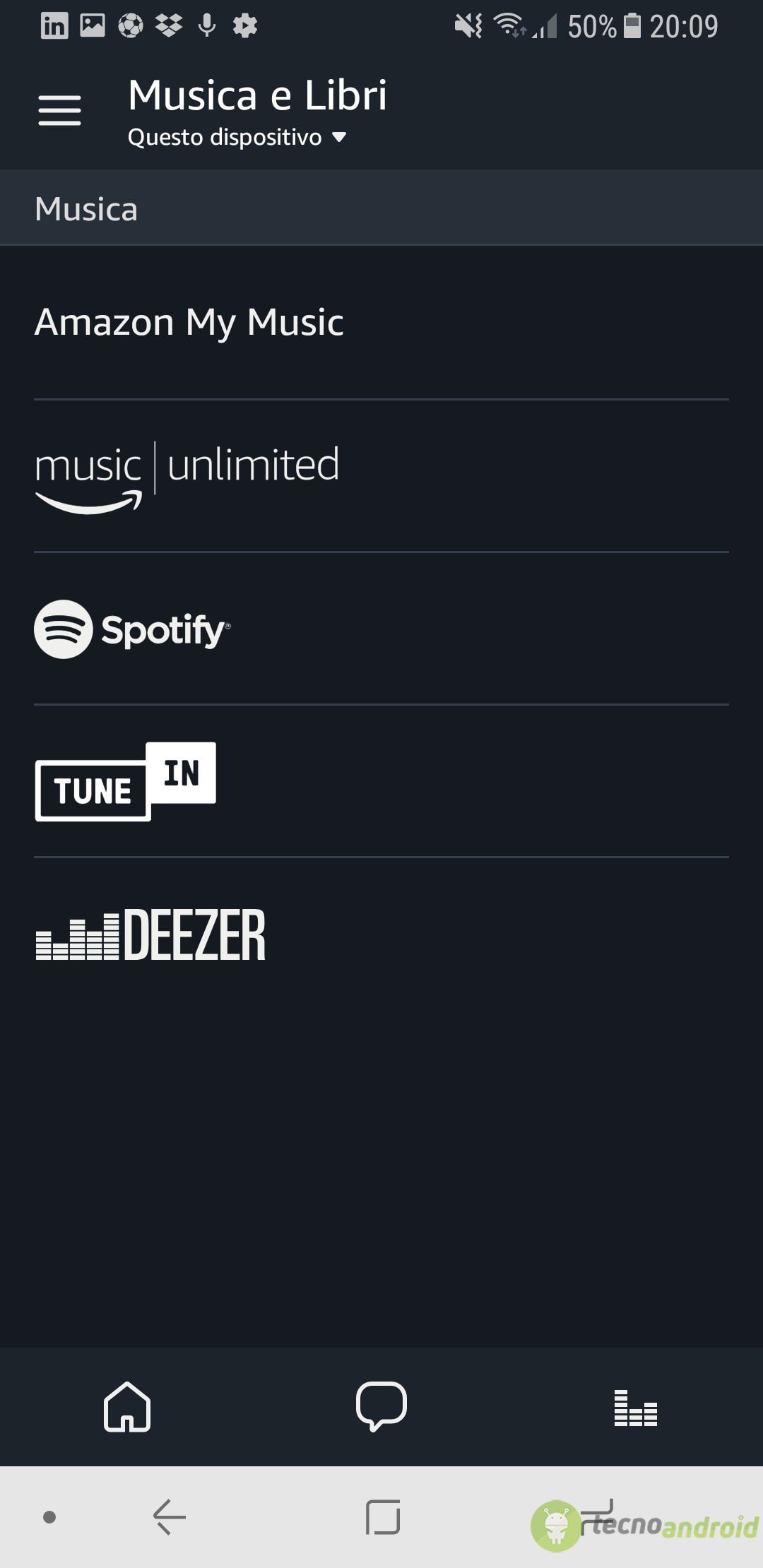Open the now playing equalizer tab
This screenshot has width=763, height=1568.
(636, 1408)
